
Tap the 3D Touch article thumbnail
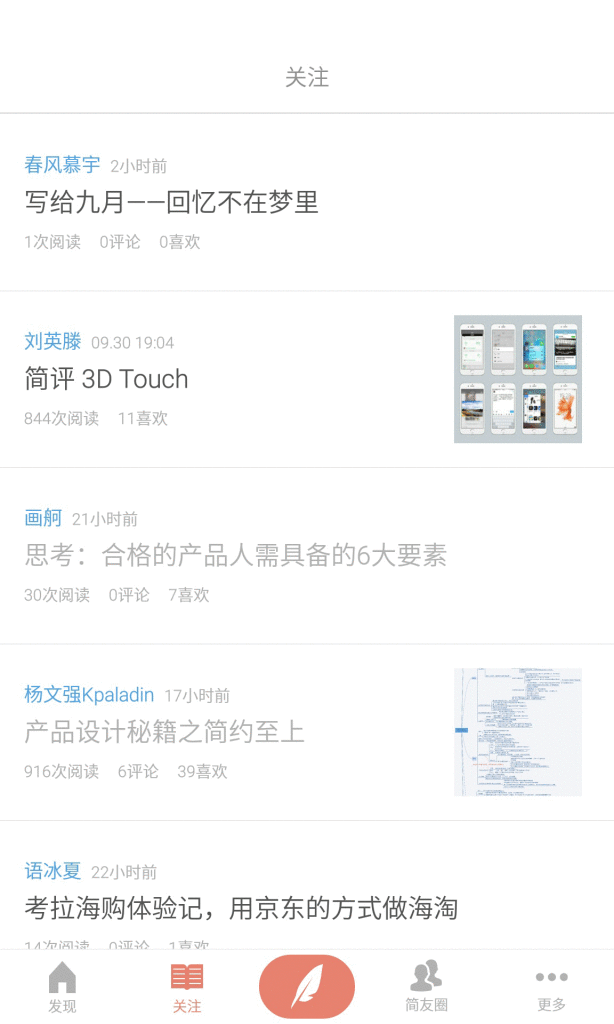click(517, 379)
